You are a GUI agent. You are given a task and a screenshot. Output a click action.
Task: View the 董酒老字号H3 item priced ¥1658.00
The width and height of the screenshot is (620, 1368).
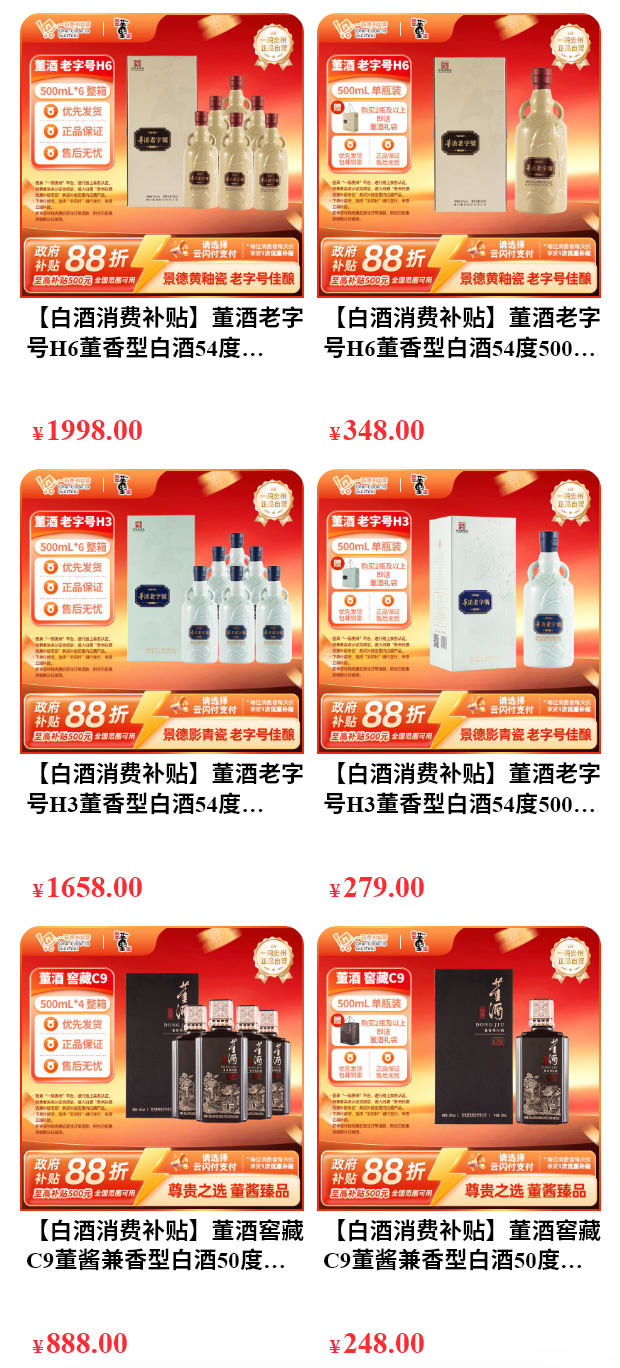(162, 612)
